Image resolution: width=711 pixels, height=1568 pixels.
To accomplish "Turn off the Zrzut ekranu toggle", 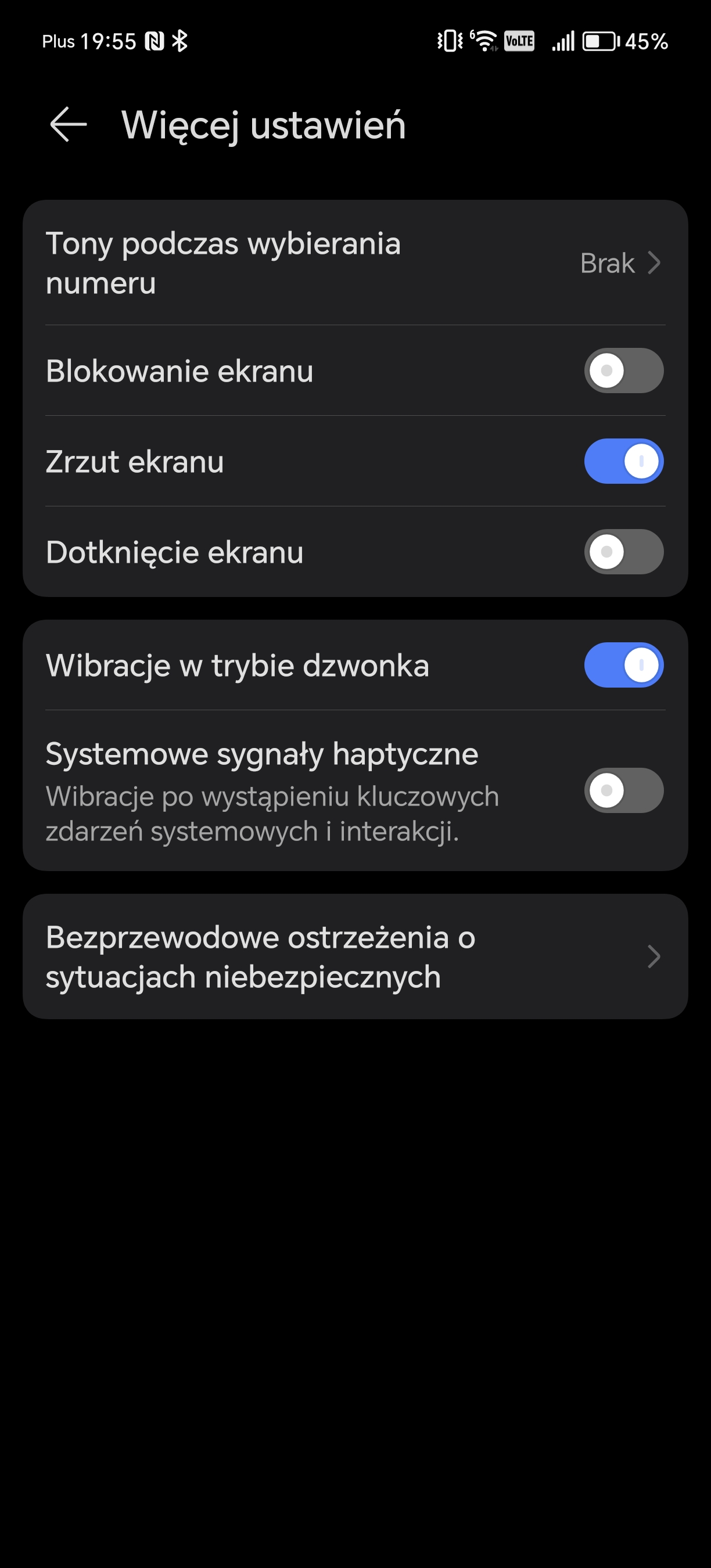I will 623,461.
